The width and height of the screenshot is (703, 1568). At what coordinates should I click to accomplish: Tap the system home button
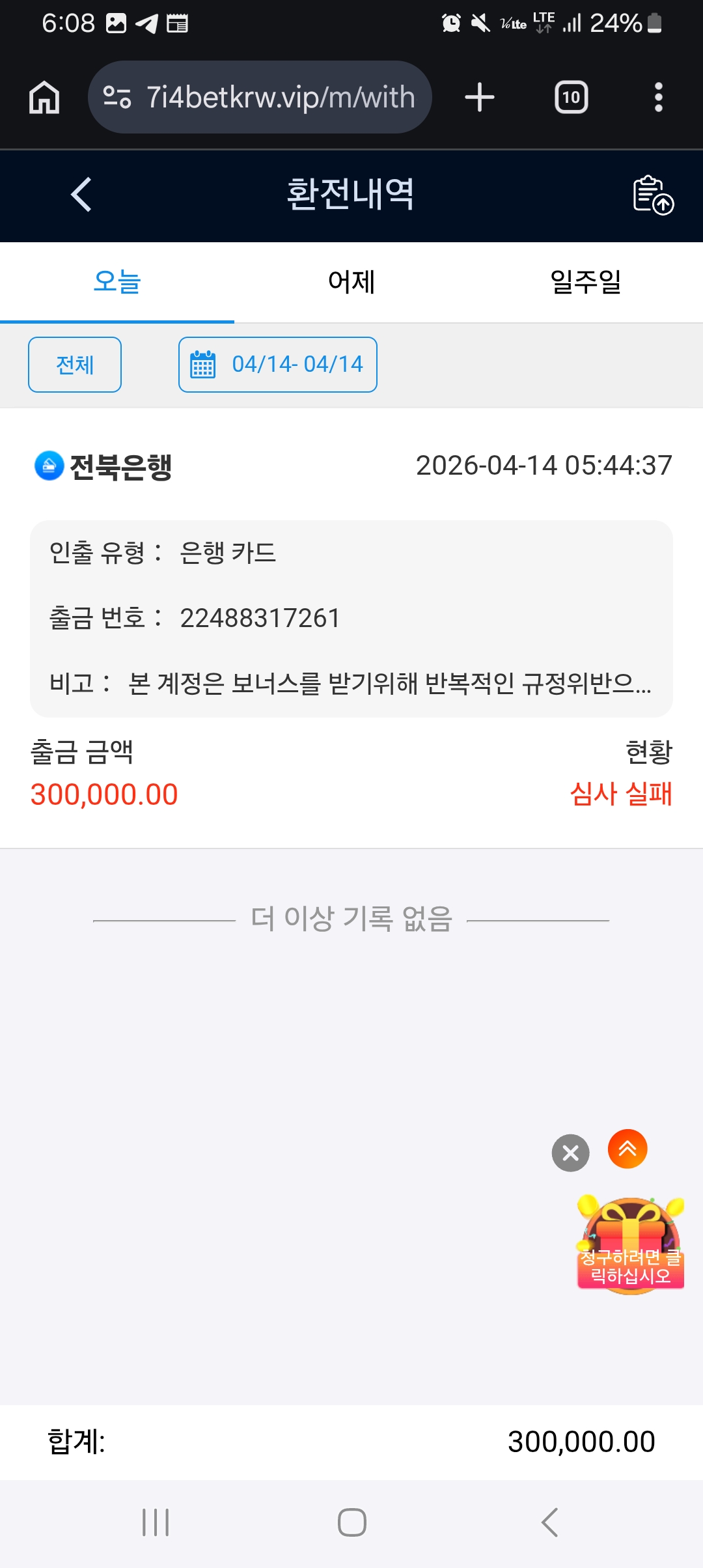pos(351,1522)
